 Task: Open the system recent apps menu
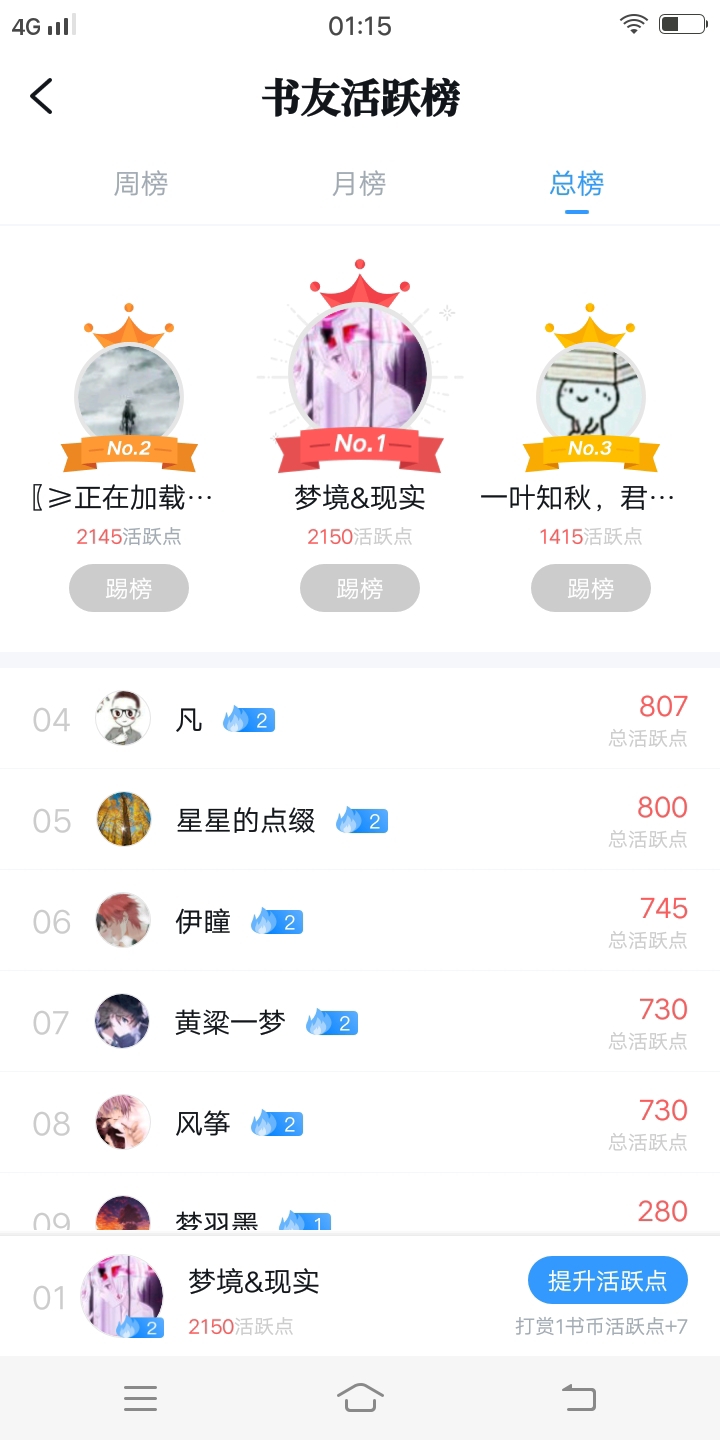[140, 1397]
